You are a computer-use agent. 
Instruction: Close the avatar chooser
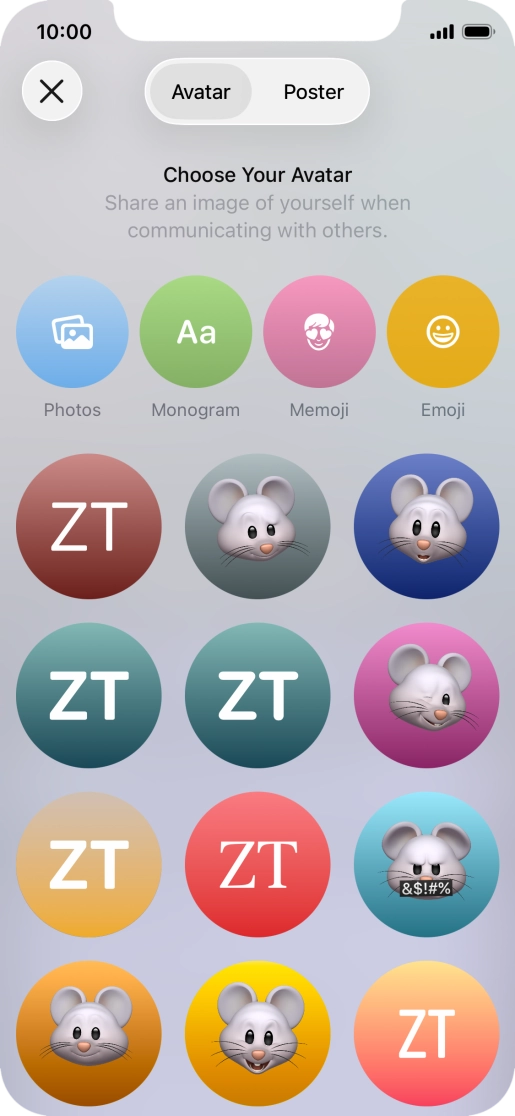click(x=52, y=91)
